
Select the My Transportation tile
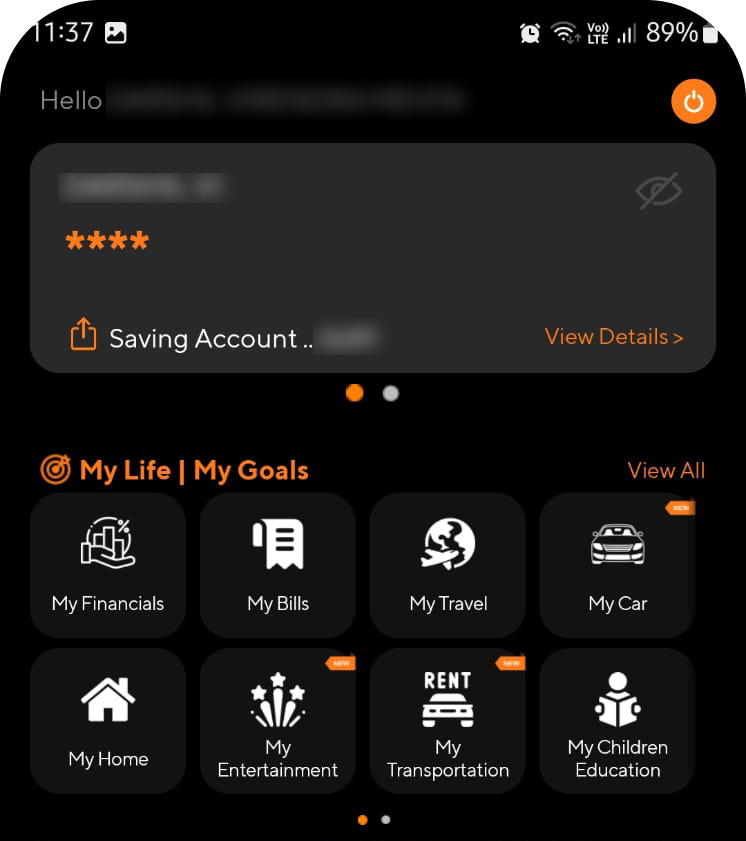click(x=448, y=720)
